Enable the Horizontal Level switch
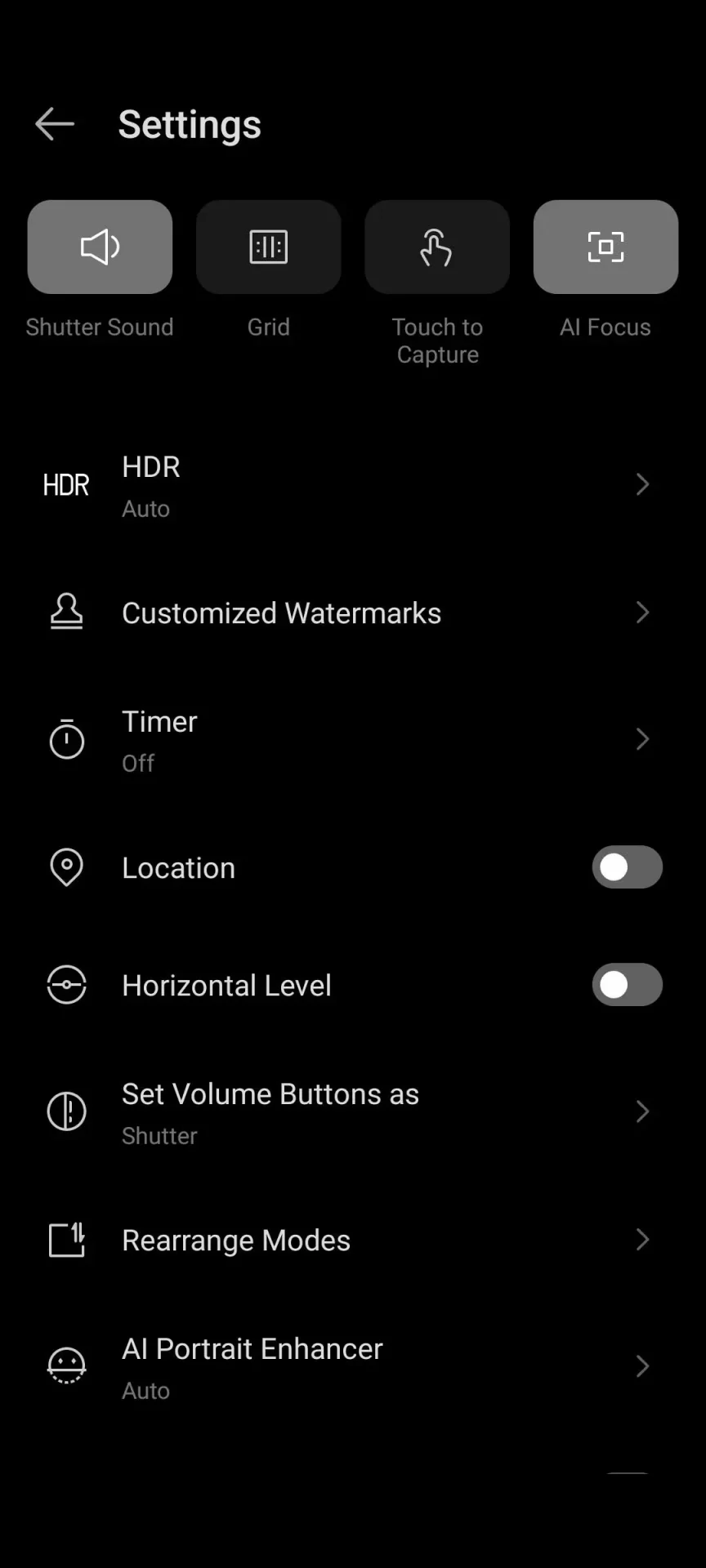706x1568 pixels. pos(627,985)
